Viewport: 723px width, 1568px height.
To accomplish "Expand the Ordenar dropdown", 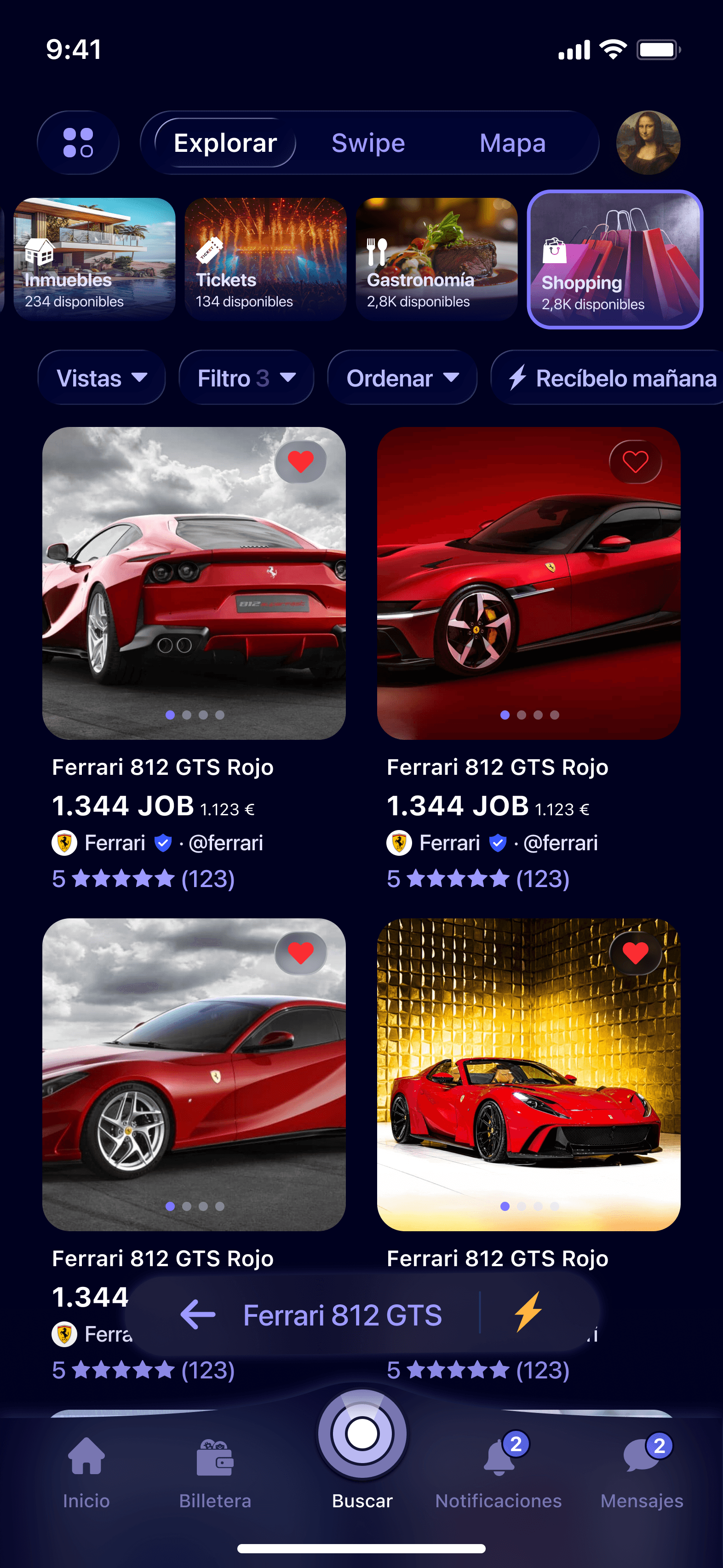I will pos(402,378).
